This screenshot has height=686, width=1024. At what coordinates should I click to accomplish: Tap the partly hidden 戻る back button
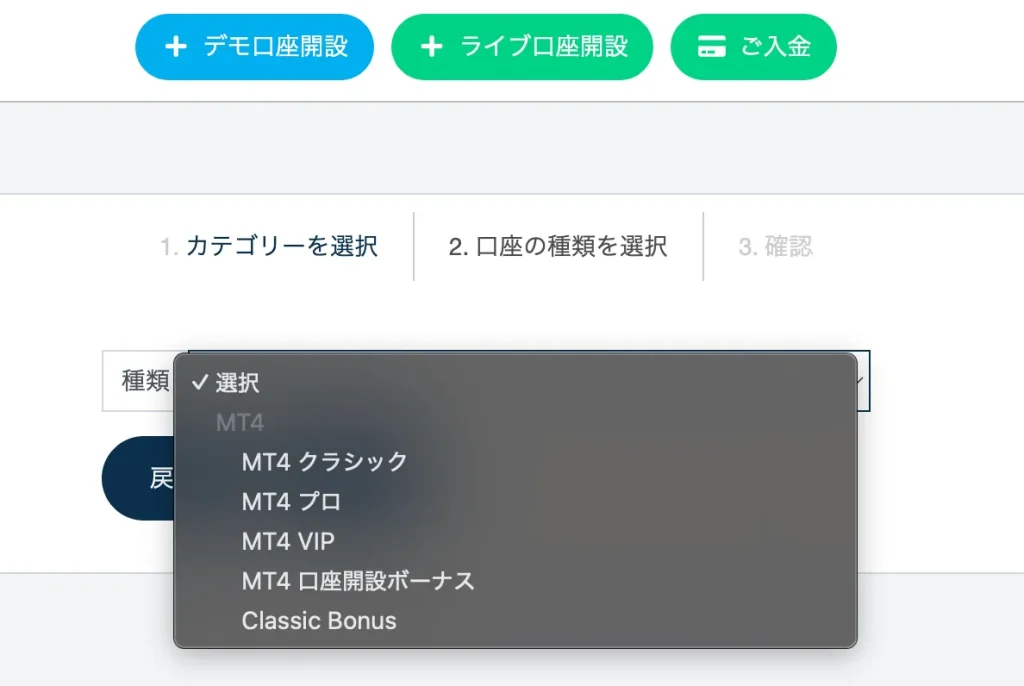140,478
